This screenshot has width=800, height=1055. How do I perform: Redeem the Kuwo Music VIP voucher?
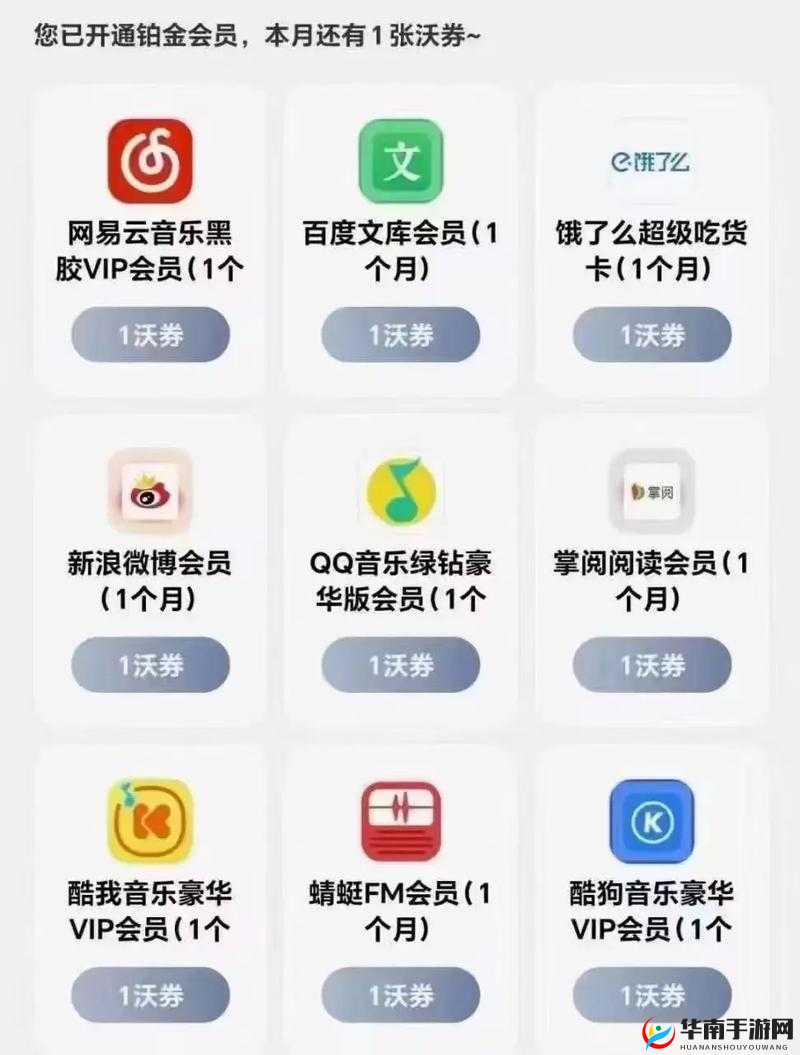[x=149, y=994]
